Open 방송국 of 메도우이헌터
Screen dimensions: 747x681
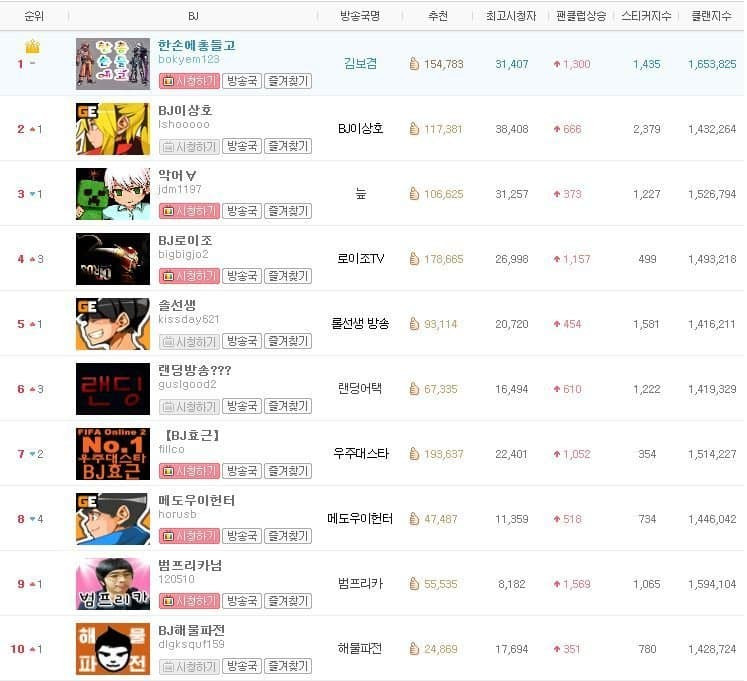(x=241, y=536)
